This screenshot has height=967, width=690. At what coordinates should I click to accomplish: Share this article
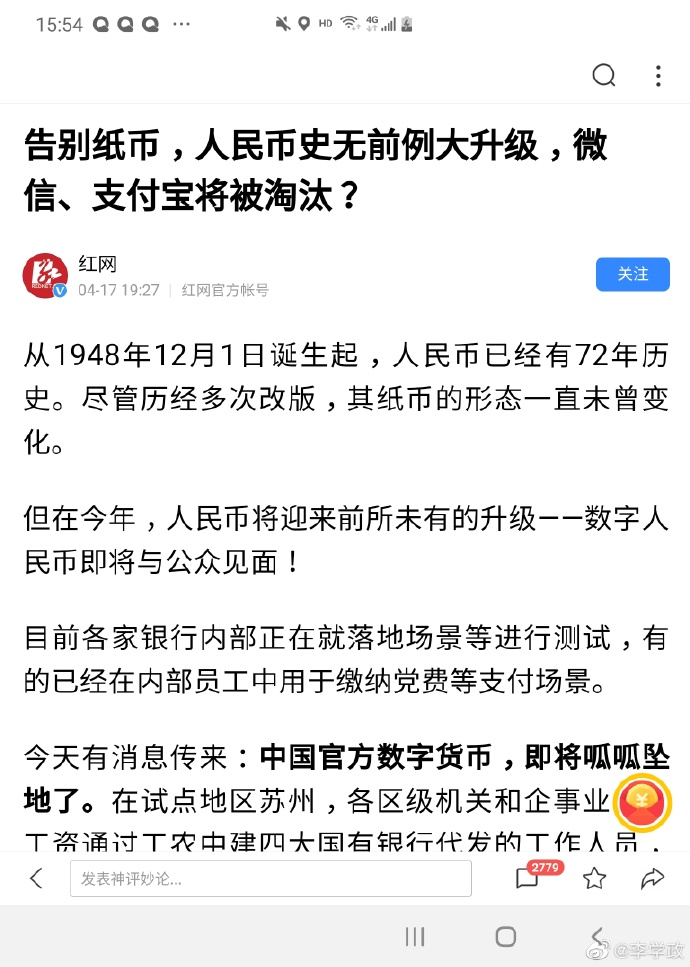652,878
